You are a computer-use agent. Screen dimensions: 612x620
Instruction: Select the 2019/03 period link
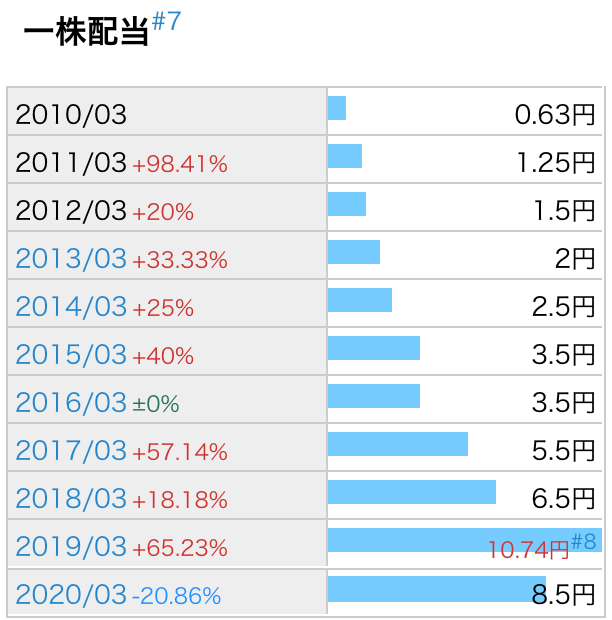click(71, 547)
